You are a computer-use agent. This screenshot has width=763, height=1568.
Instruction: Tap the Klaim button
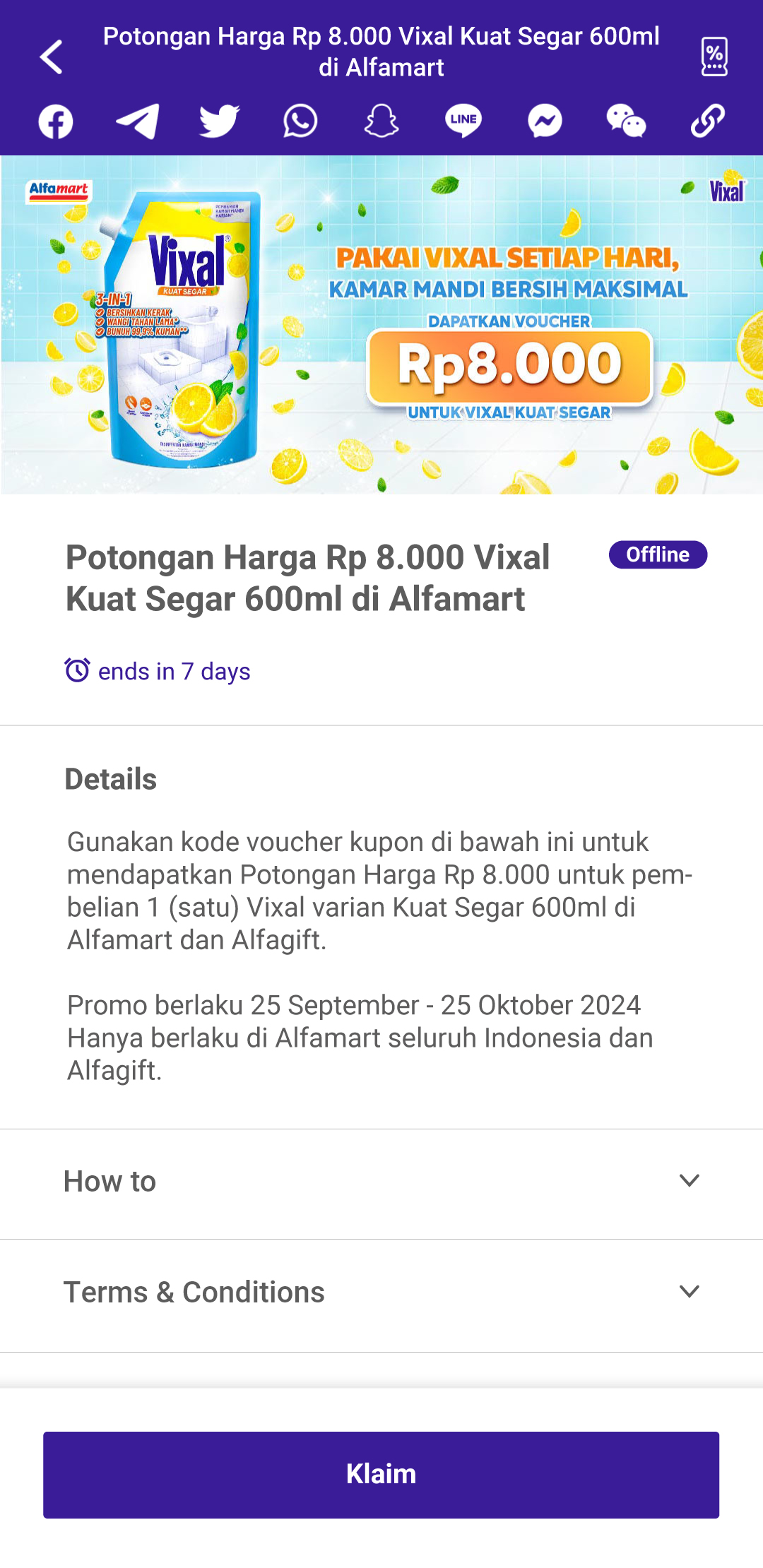click(381, 1475)
